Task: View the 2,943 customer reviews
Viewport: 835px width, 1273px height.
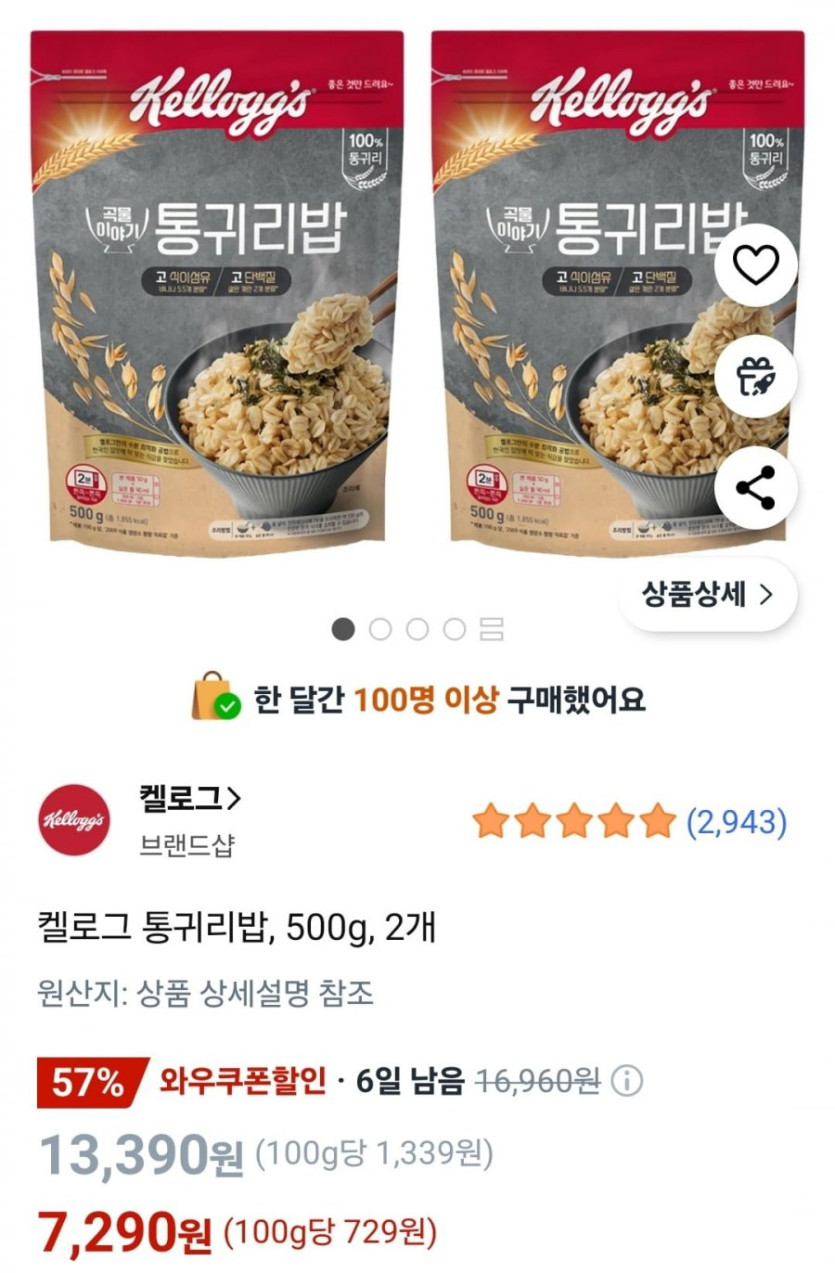Action: click(x=736, y=822)
